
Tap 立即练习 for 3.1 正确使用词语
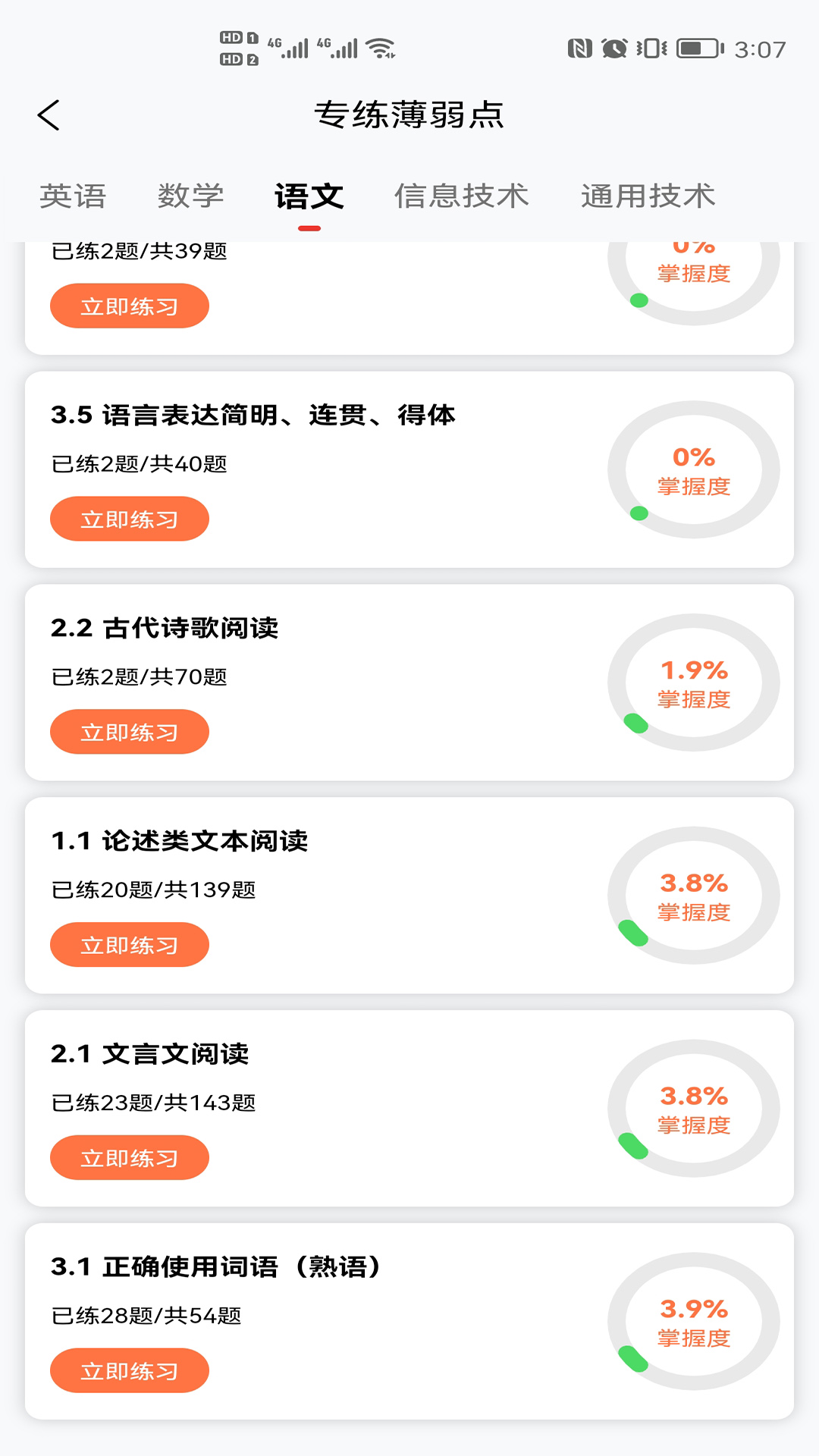(x=129, y=1370)
